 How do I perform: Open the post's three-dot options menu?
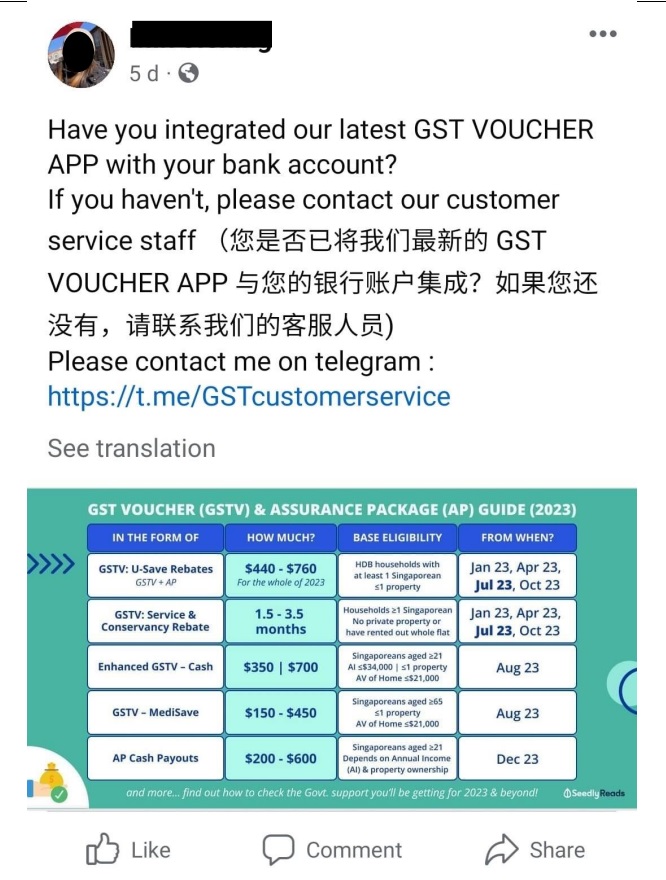pyautogui.click(x=602, y=34)
